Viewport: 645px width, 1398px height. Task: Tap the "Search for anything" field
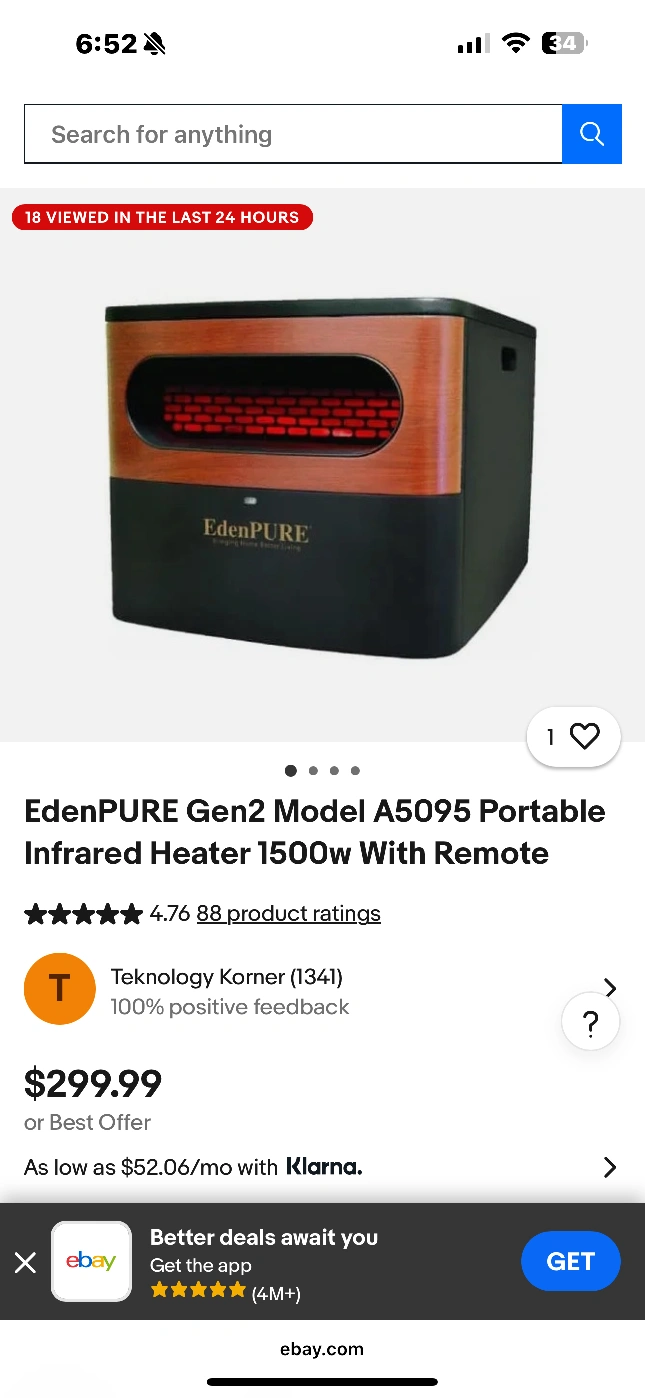292,134
